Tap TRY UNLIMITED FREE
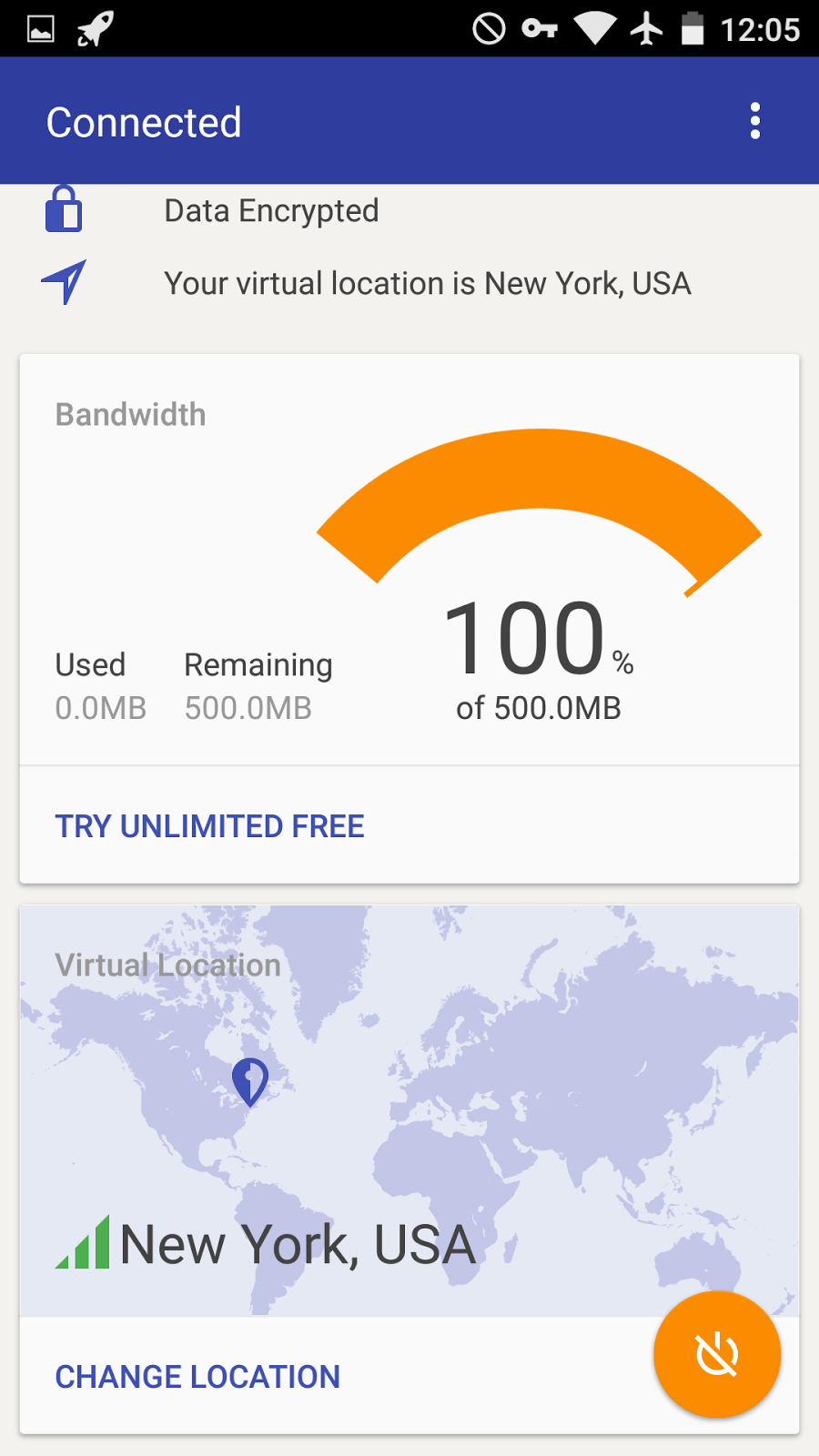Image resolution: width=819 pixels, height=1456 pixels. coord(209,826)
